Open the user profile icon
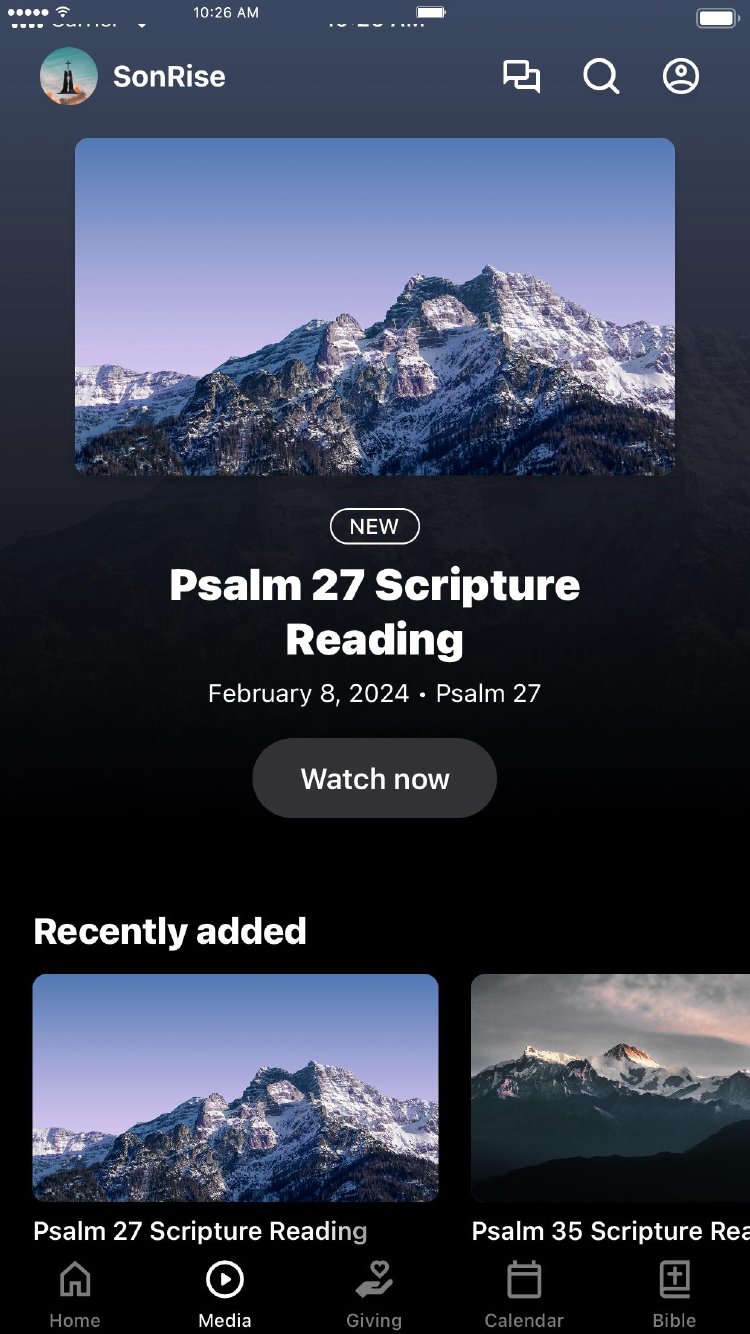750x1334 pixels. [x=681, y=77]
